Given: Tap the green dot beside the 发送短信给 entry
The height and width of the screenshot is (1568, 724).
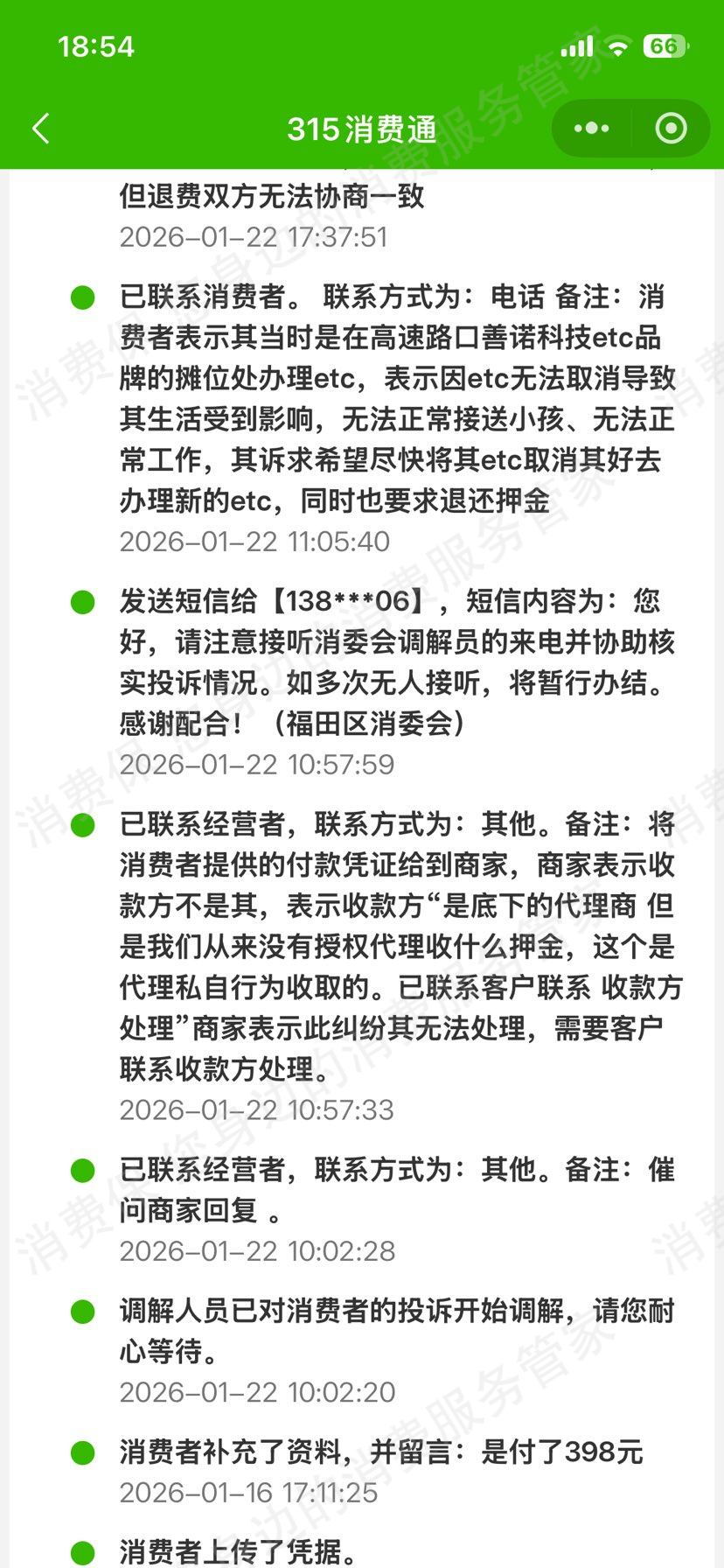Looking at the screenshot, I should [83, 600].
